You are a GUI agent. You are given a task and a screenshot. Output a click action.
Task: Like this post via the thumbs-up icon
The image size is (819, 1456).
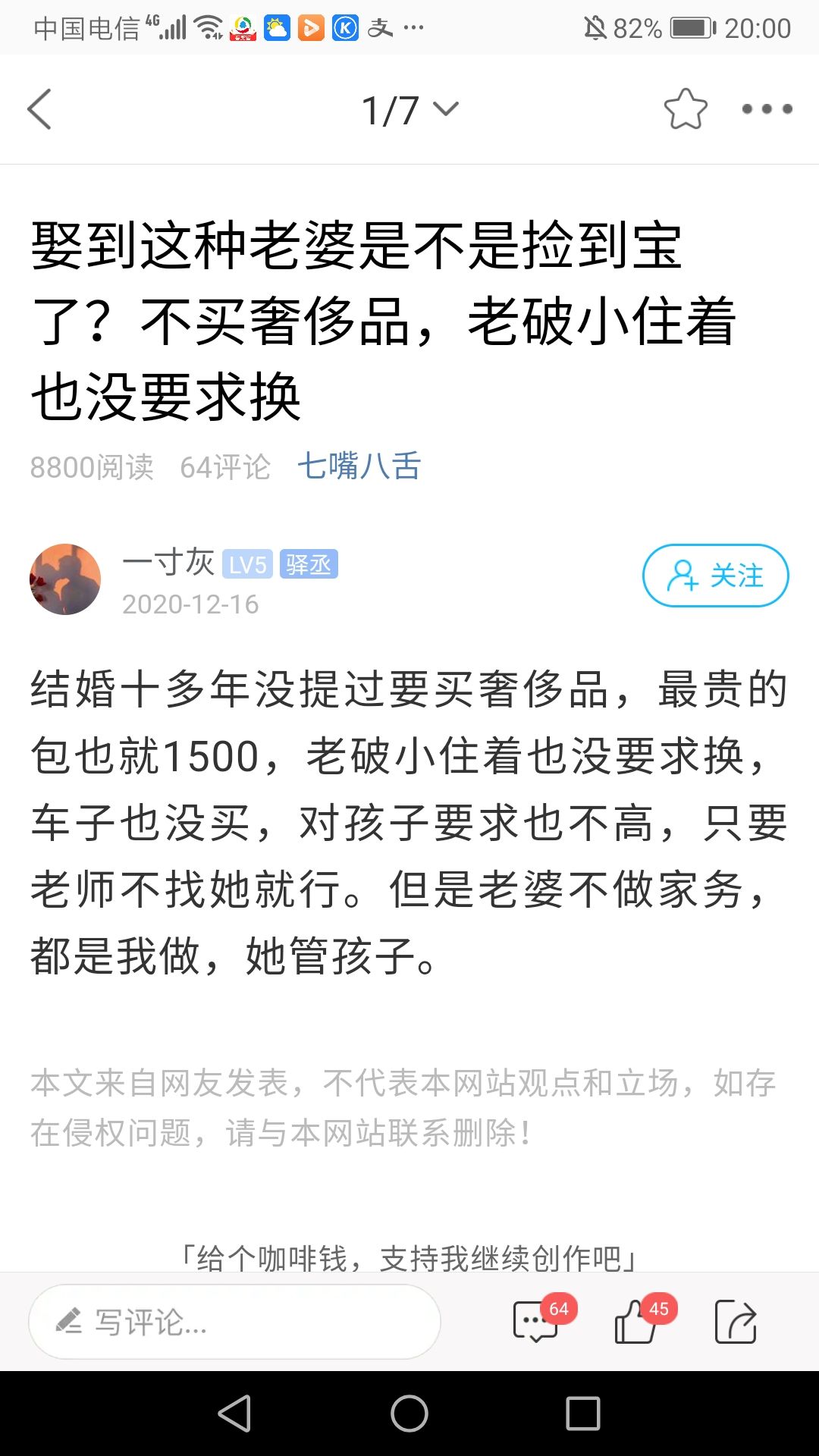[x=637, y=1322]
